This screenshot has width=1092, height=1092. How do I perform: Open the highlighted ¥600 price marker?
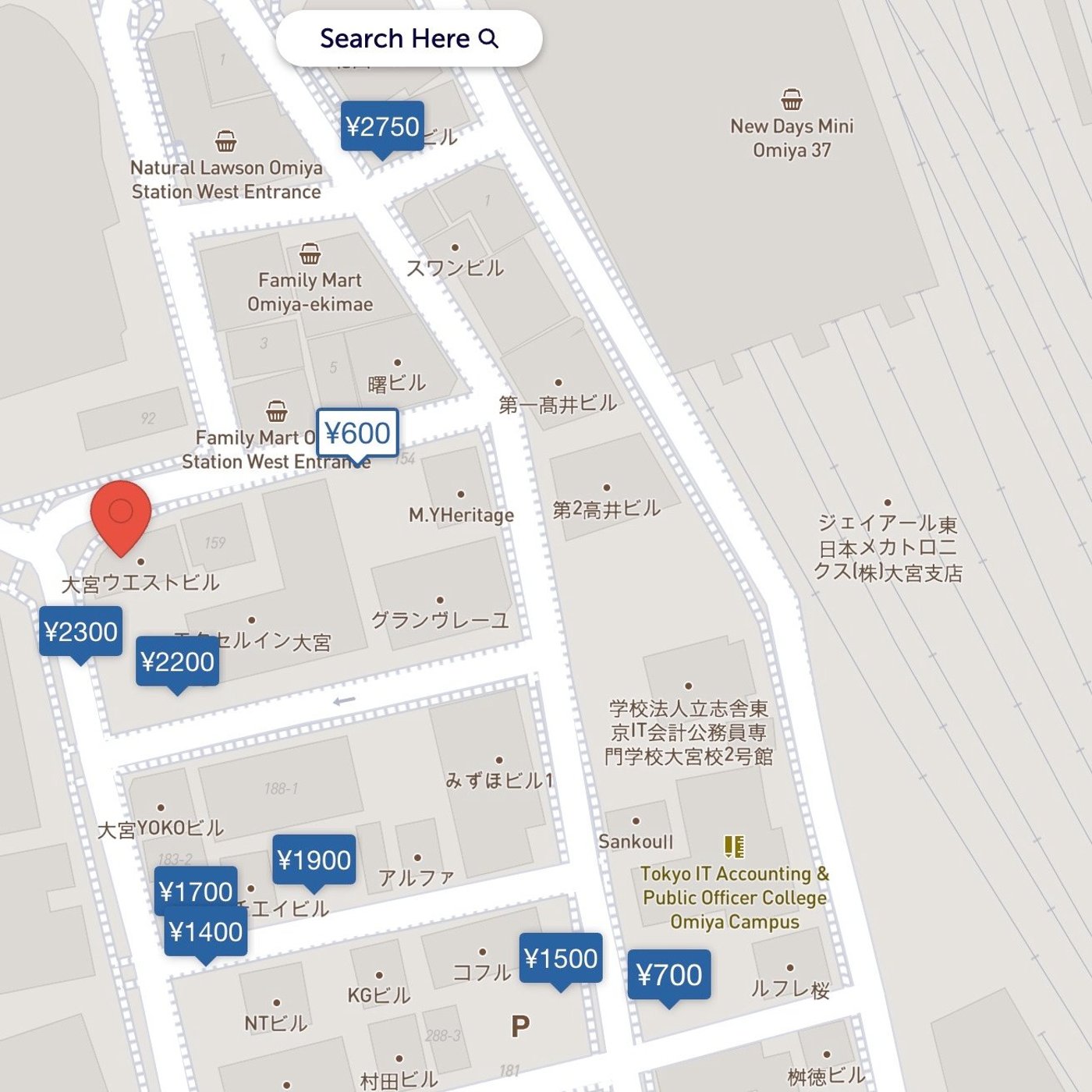(357, 433)
